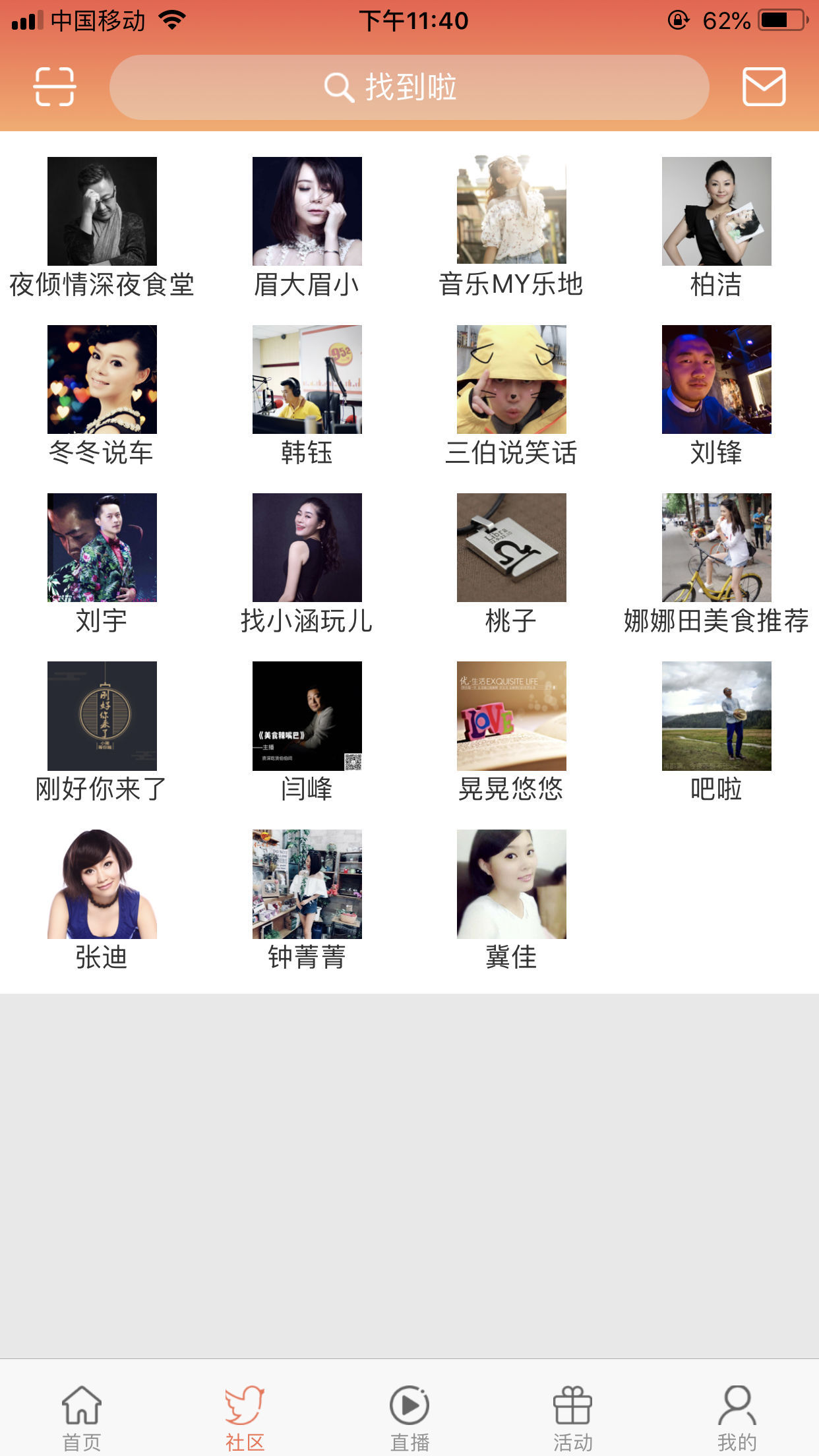Tap the 找到啦 search box
The height and width of the screenshot is (1456, 819).
point(409,87)
